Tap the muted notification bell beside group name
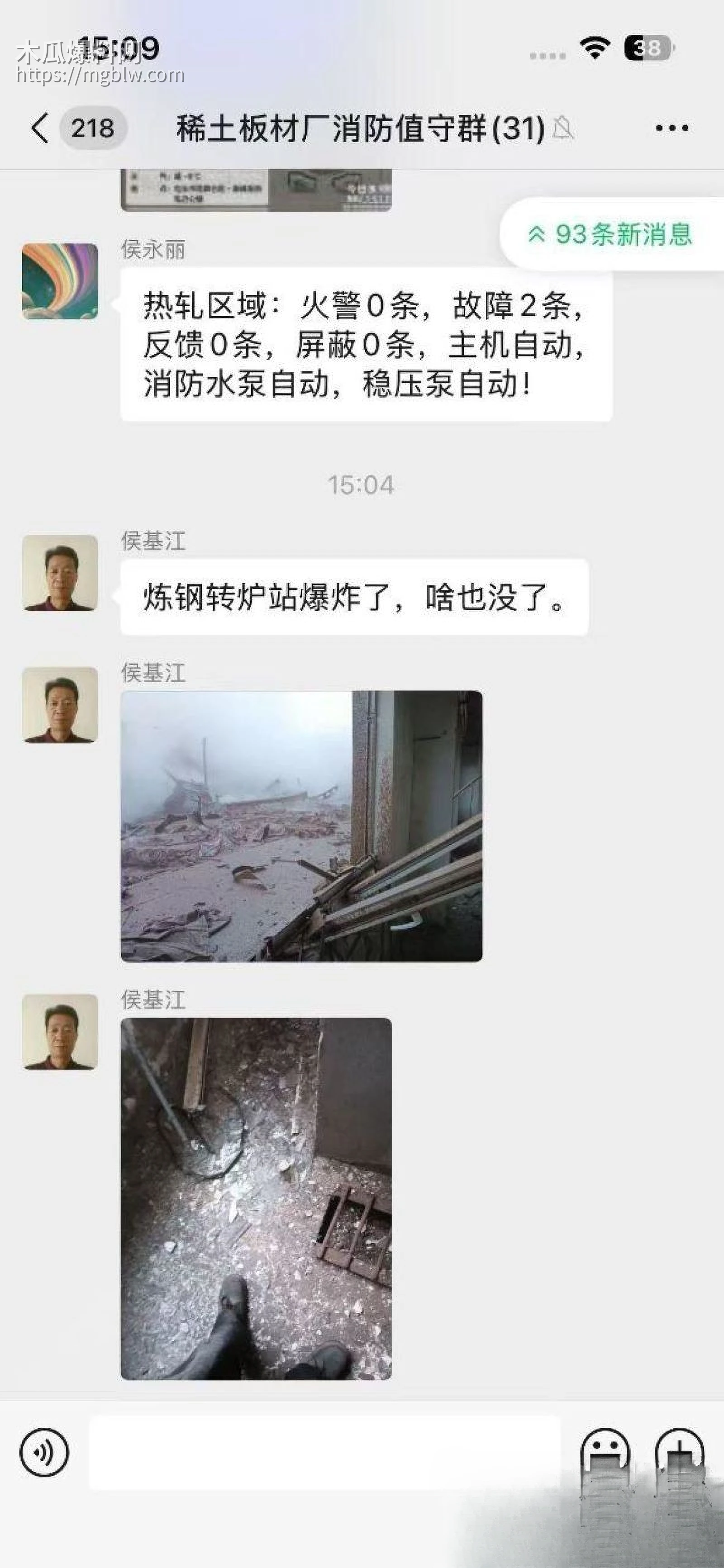This screenshot has height=1568, width=724. point(563,129)
